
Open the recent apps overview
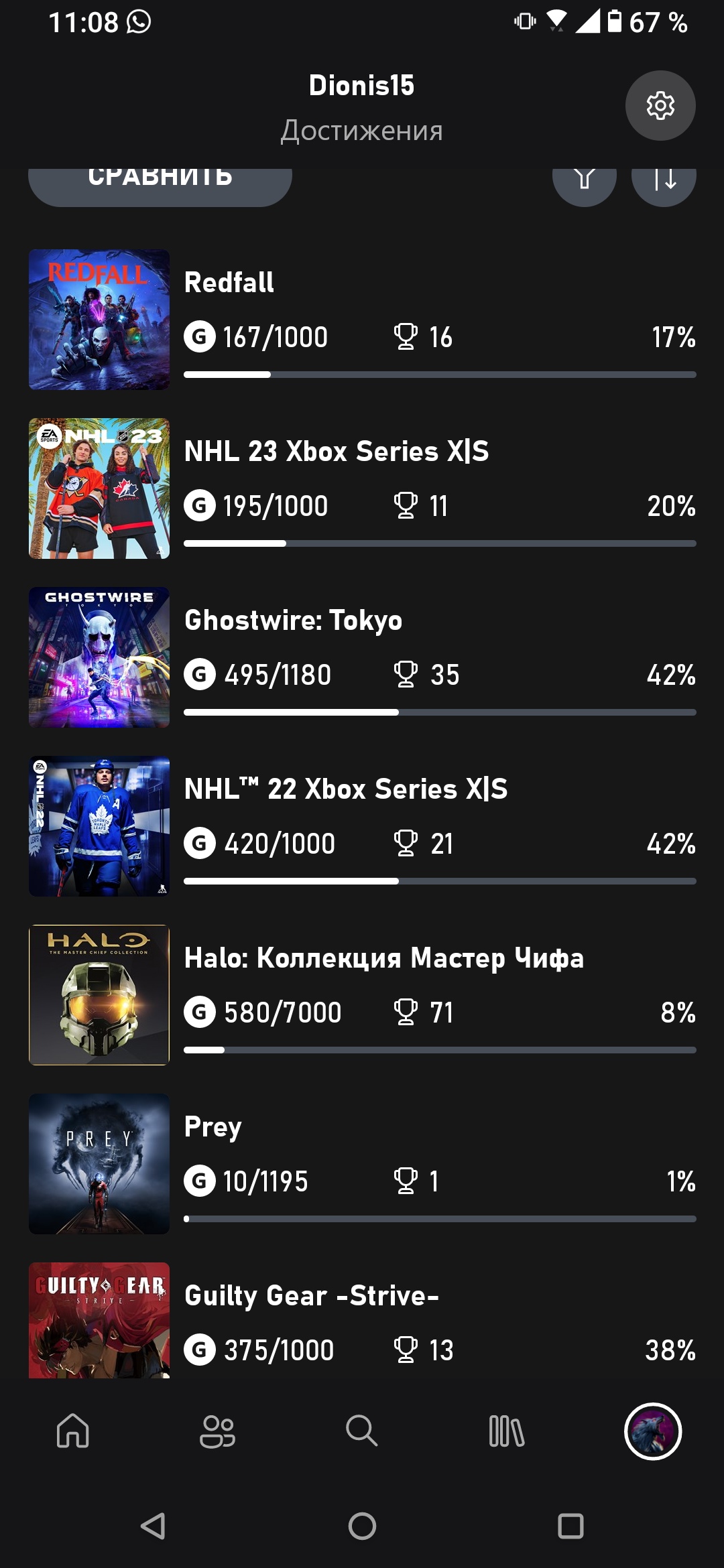(570, 1526)
